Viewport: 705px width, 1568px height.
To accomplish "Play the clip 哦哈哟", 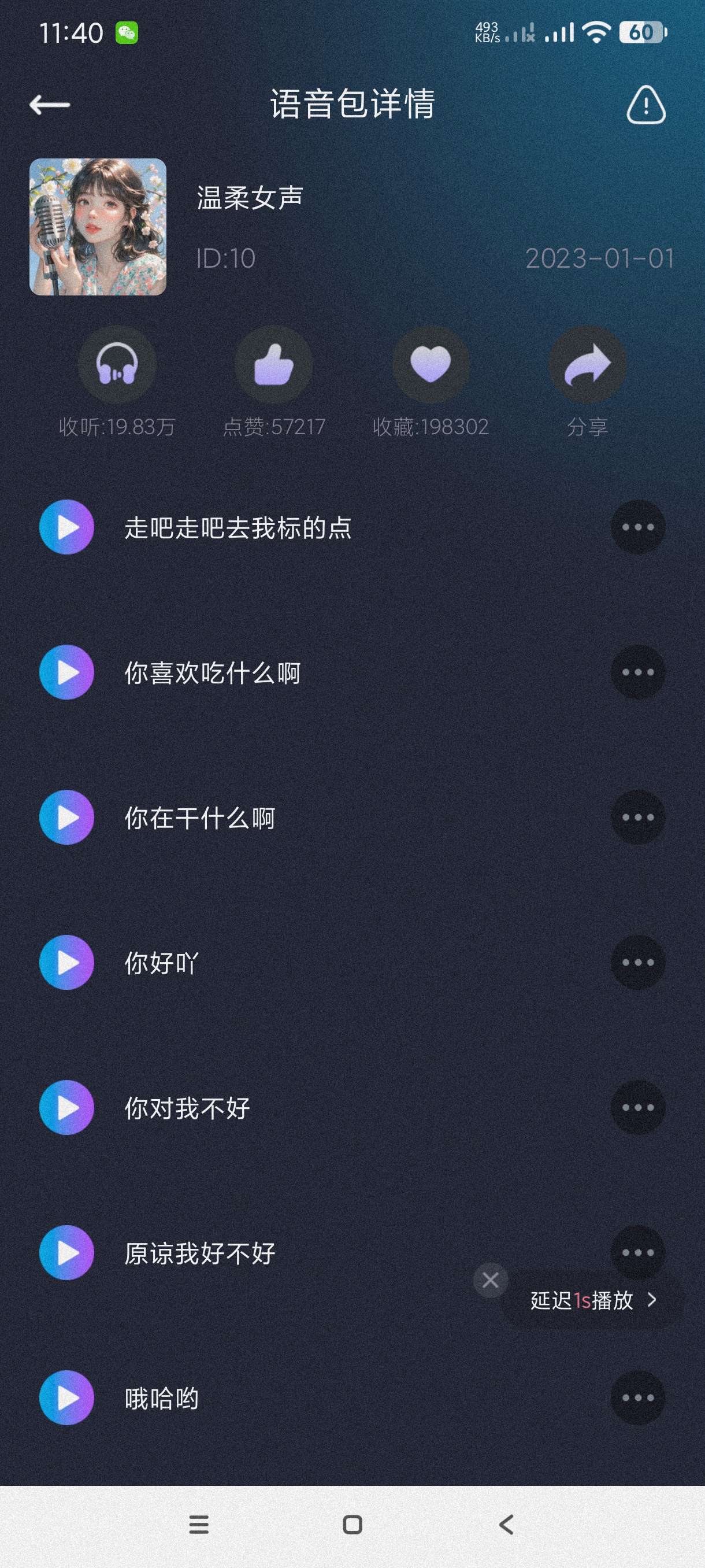I will pos(67,1397).
